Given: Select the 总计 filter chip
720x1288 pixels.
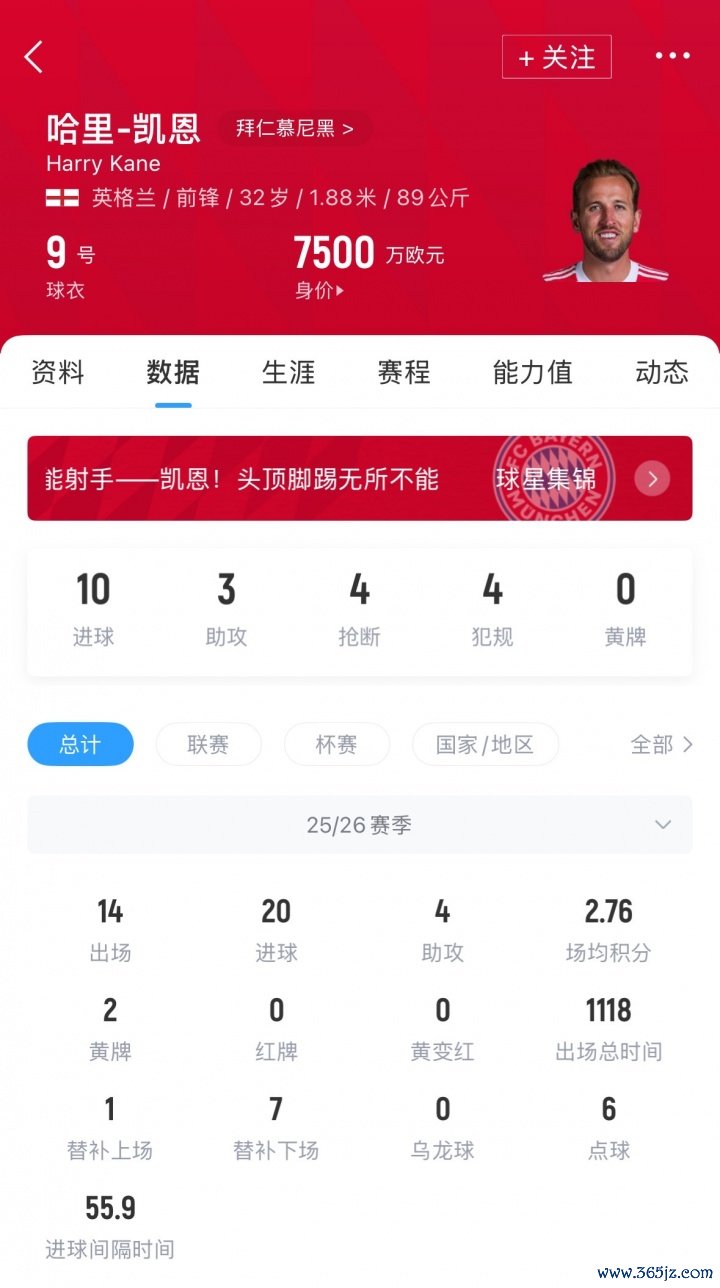Looking at the screenshot, I should click(80, 744).
